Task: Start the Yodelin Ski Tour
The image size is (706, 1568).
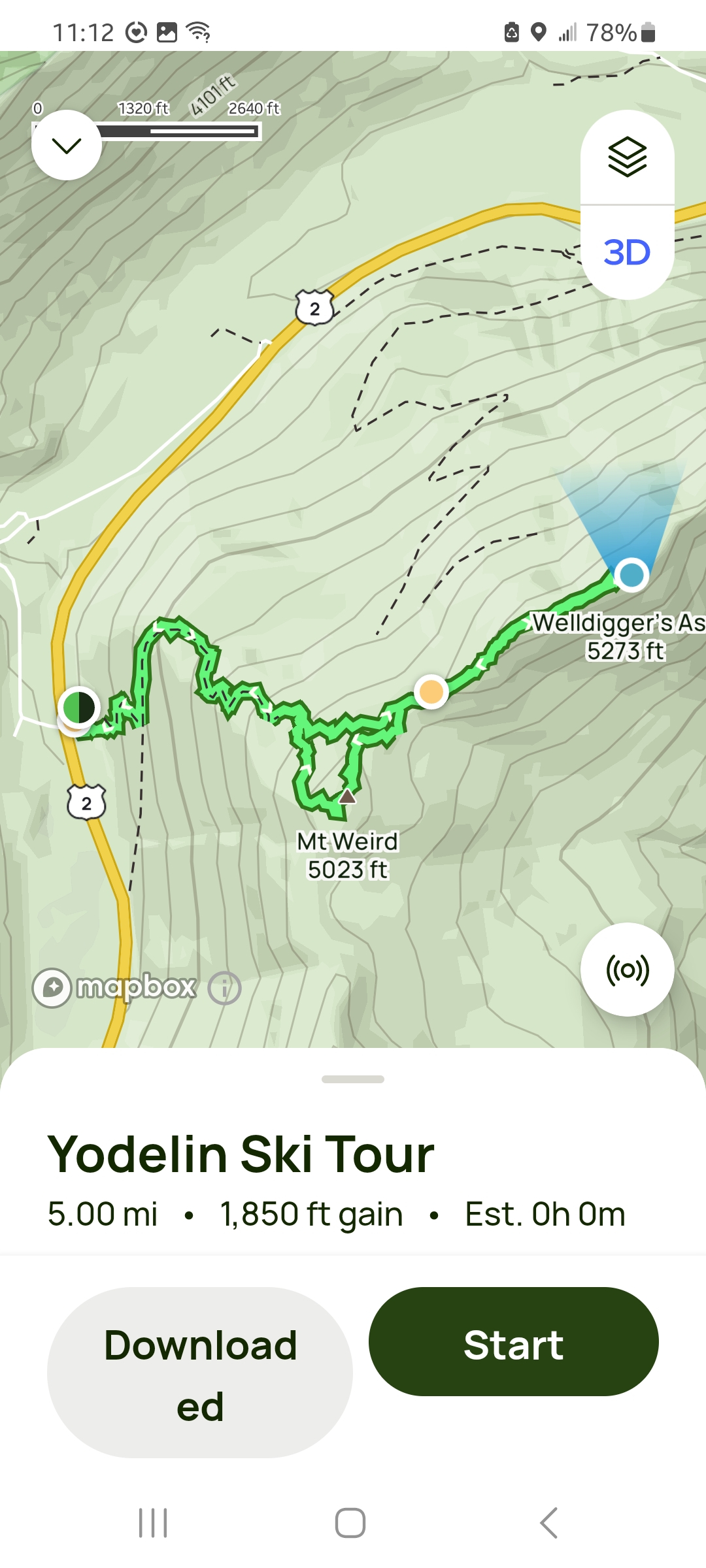Action: tap(513, 1342)
